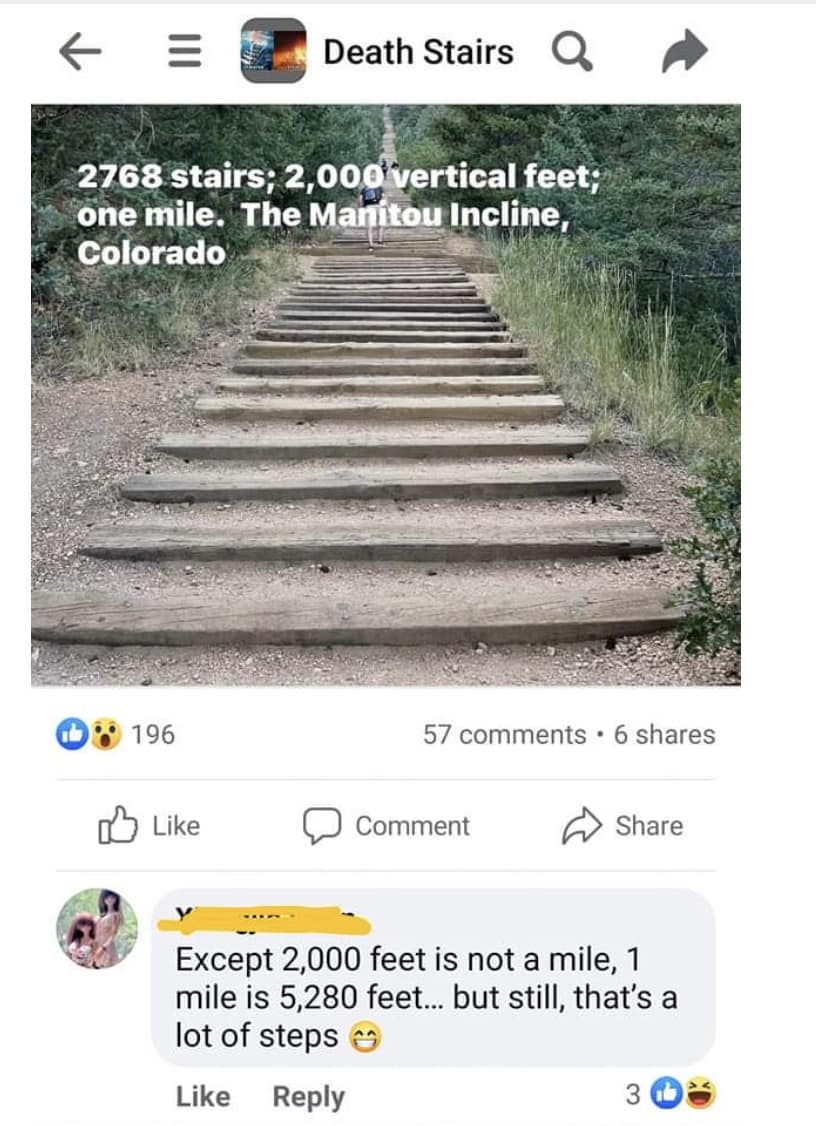View the 3 reactions on the comment
The width and height of the screenshot is (816, 1126).
click(671, 1095)
